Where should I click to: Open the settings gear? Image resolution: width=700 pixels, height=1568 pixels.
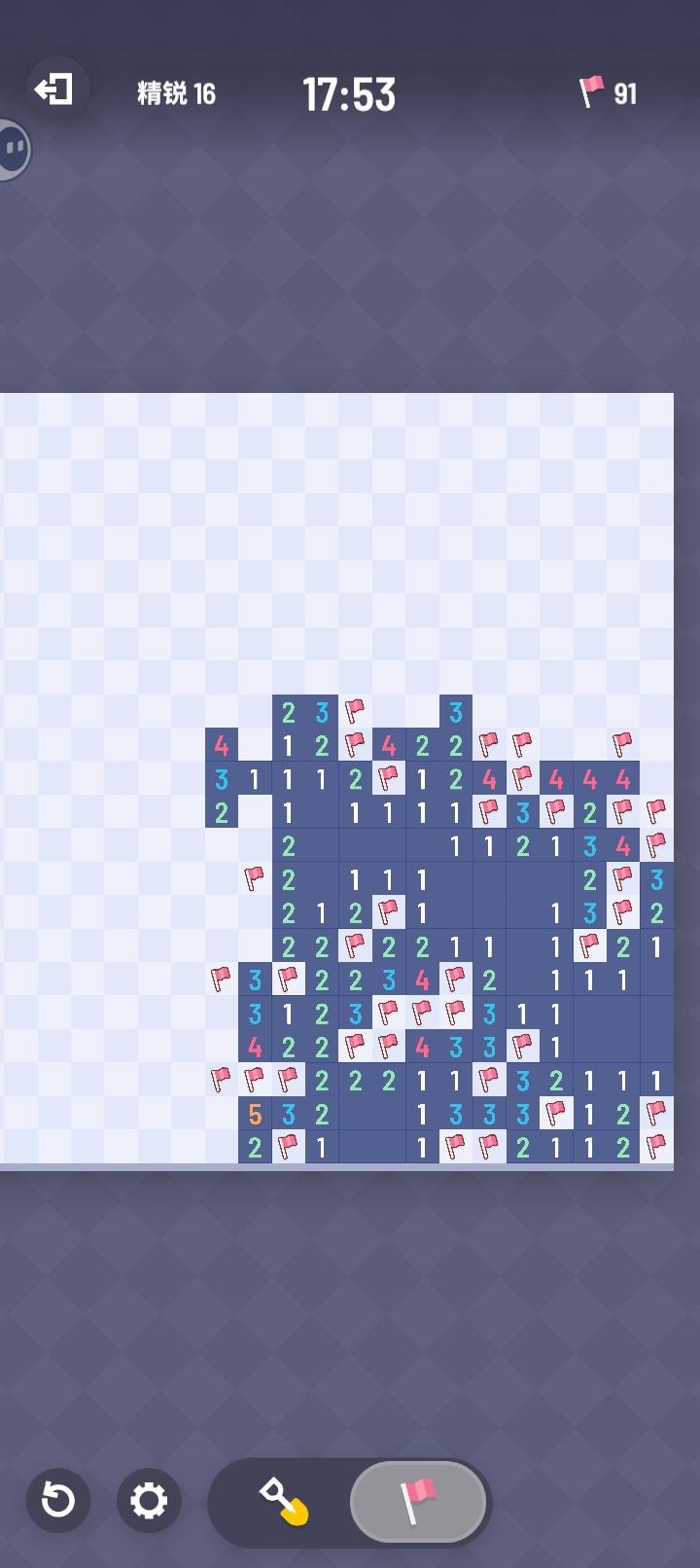[x=148, y=1502]
